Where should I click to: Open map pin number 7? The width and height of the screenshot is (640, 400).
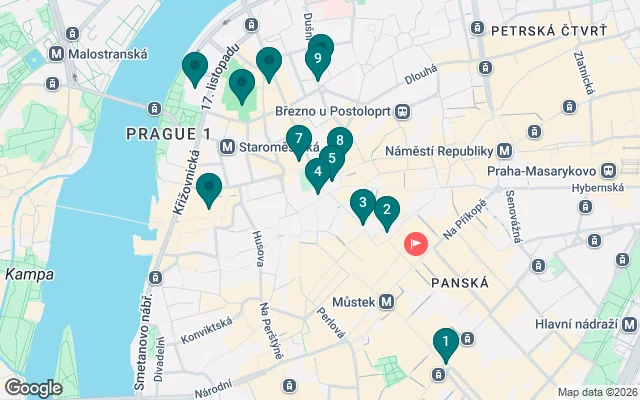[297, 140]
